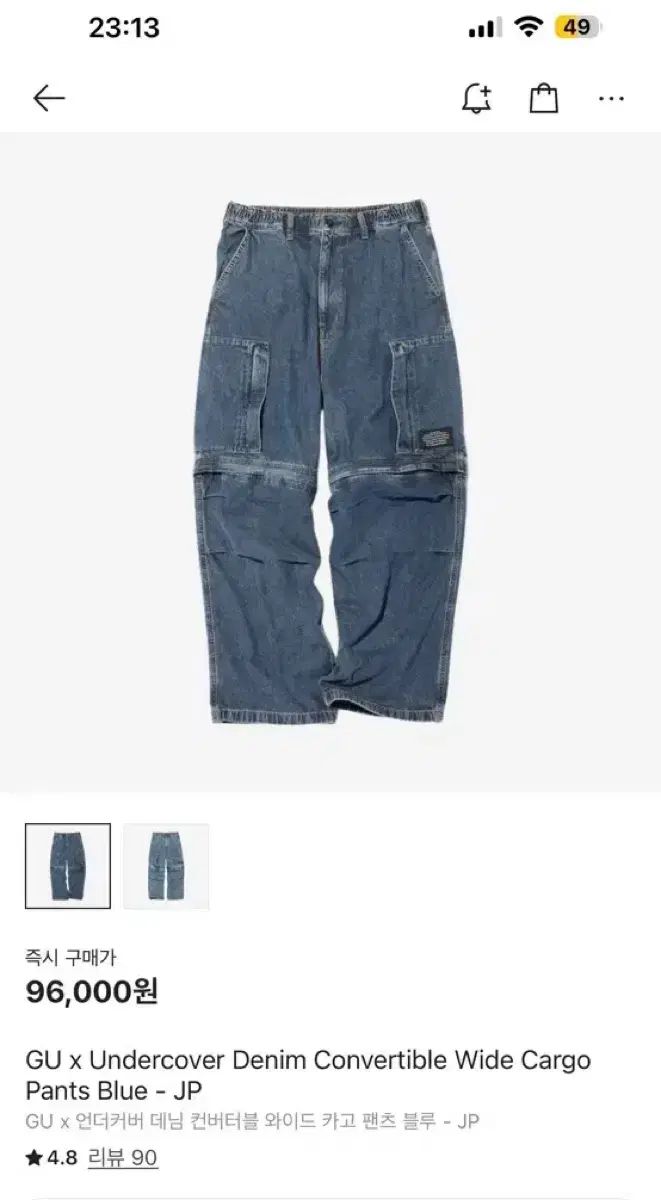
Task: Set a restock alert with the bell icon
Action: click(x=476, y=98)
